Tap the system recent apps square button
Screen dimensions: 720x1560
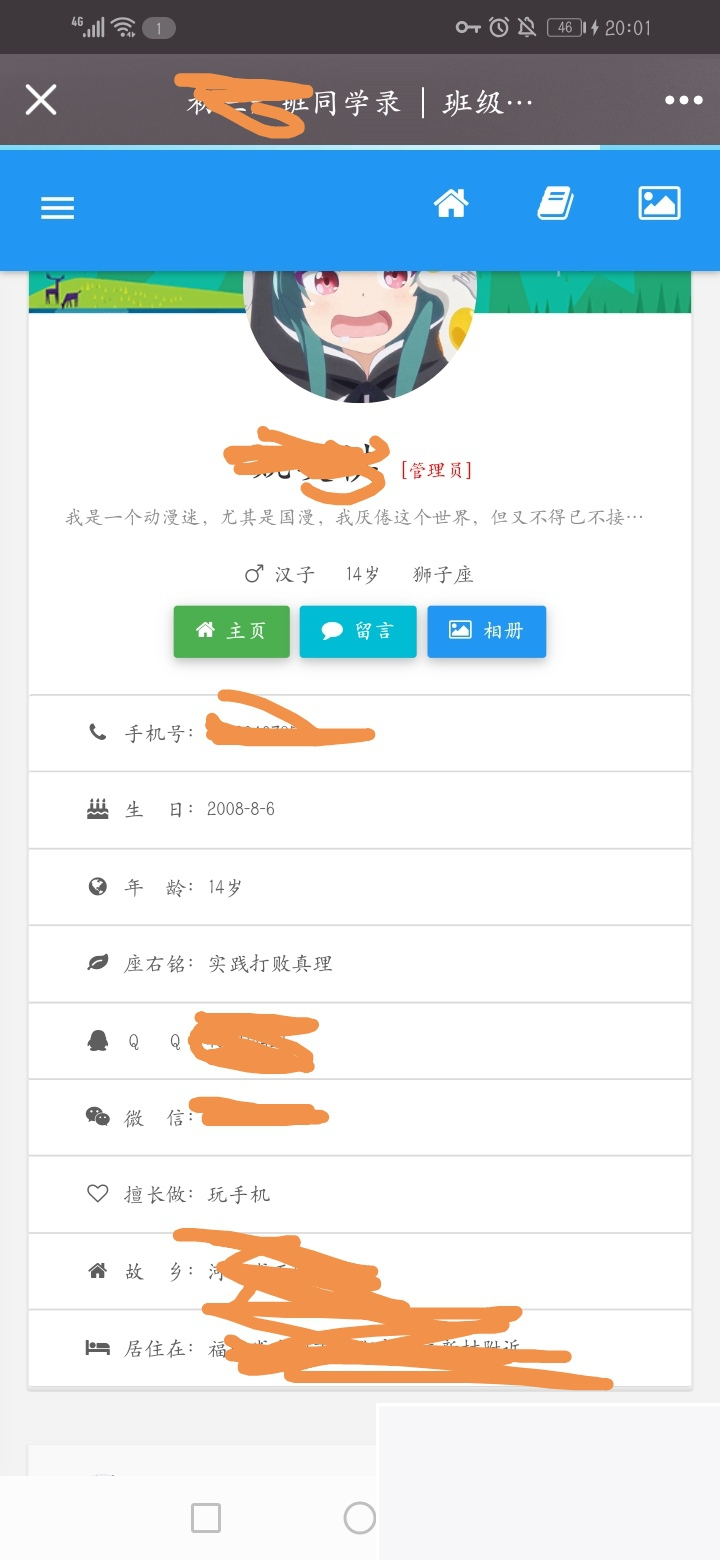click(206, 1518)
